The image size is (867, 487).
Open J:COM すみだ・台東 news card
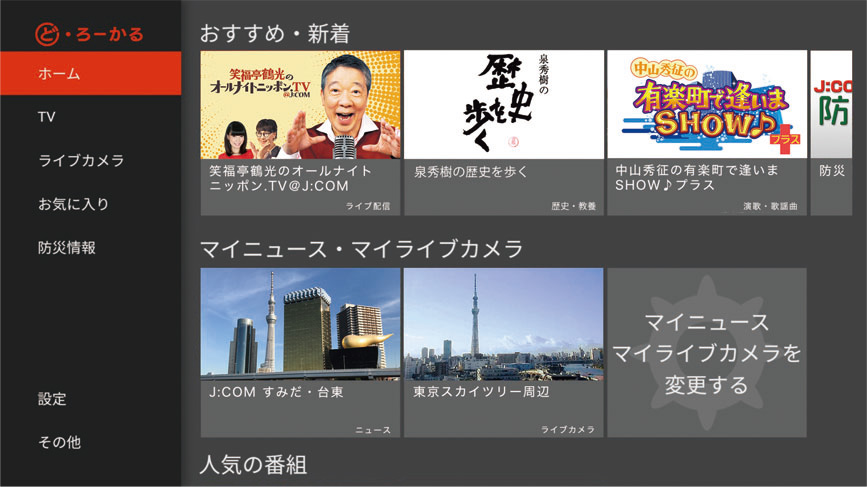point(300,351)
